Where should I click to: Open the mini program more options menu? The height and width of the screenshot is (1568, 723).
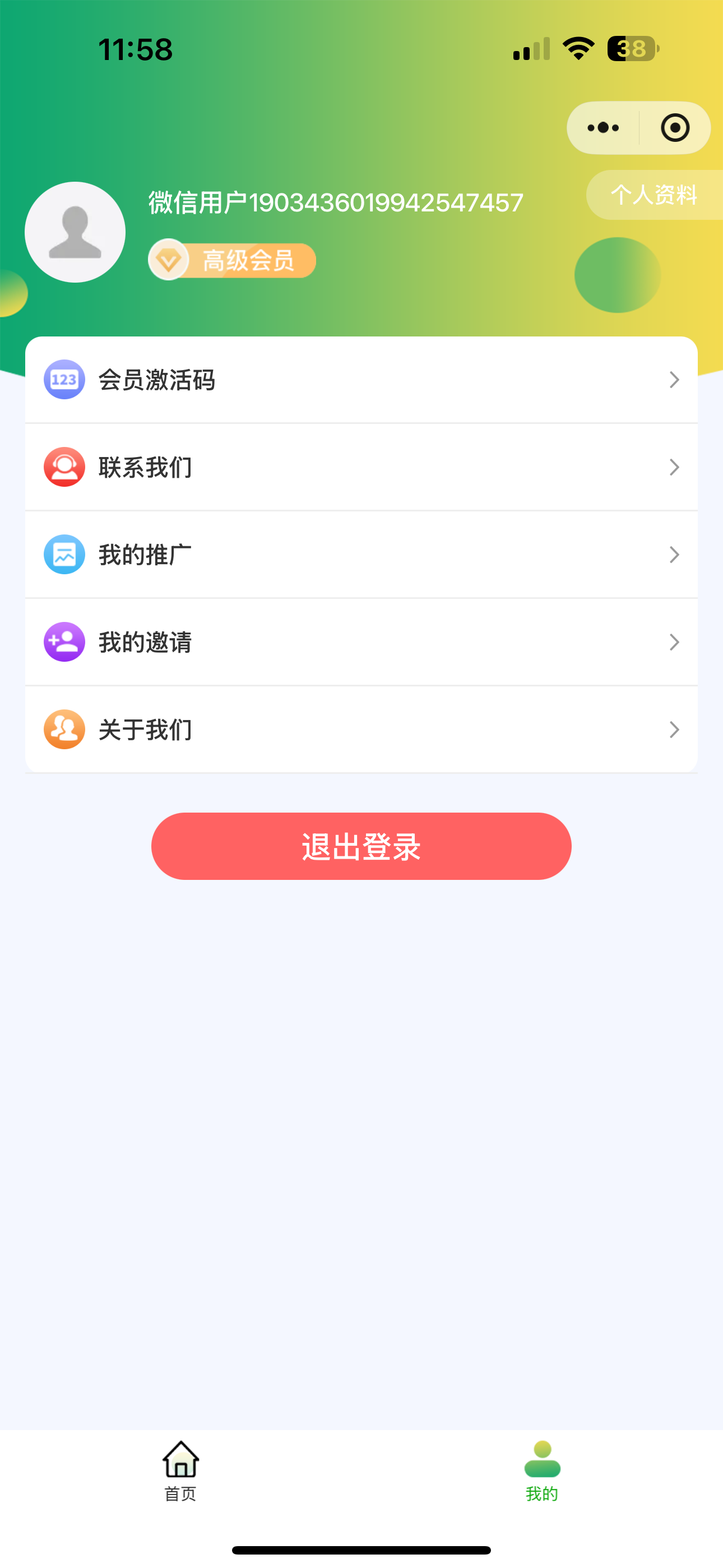603,128
